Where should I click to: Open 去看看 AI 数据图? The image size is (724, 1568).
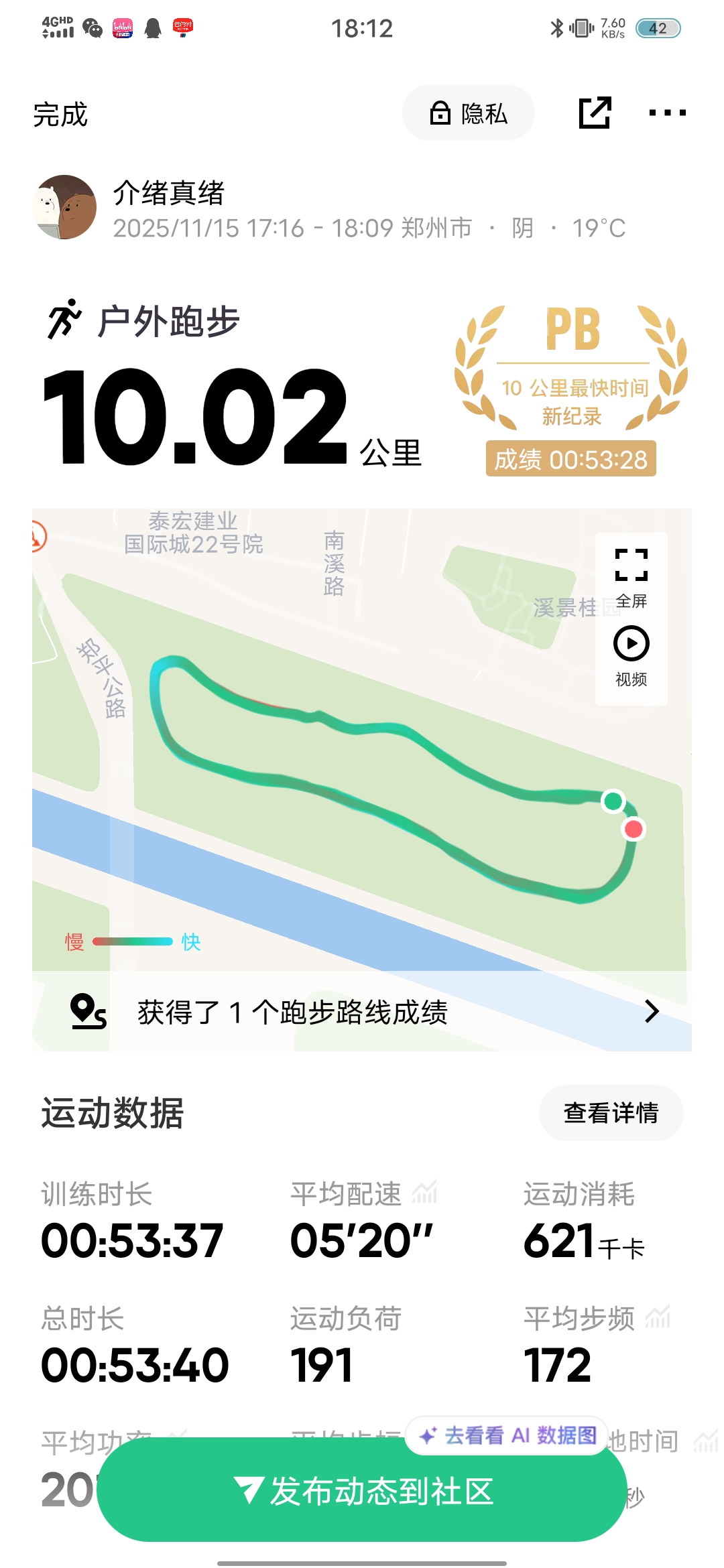(507, 1435)
